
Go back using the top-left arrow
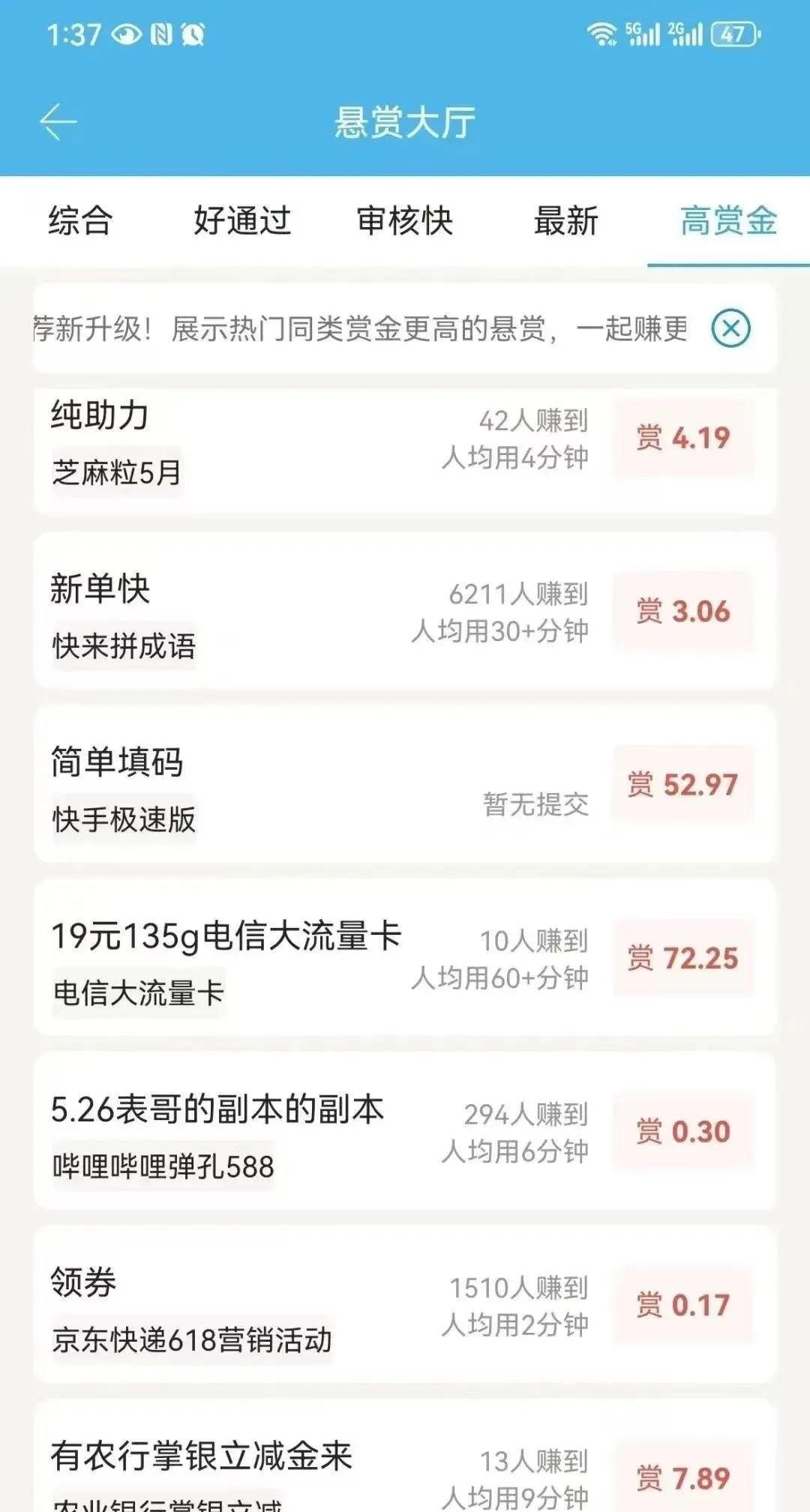58,122
